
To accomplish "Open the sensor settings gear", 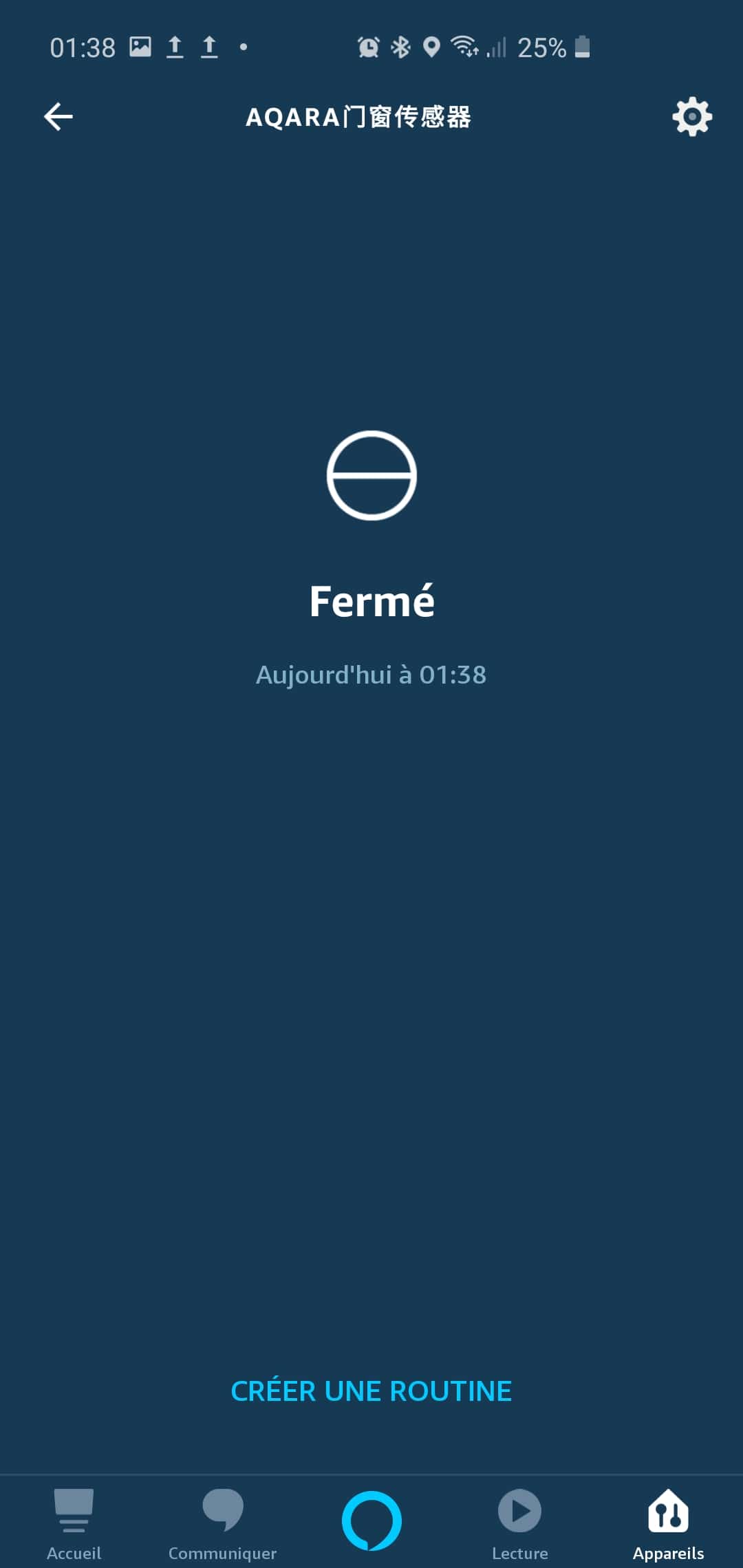I will tap(691, 116).
